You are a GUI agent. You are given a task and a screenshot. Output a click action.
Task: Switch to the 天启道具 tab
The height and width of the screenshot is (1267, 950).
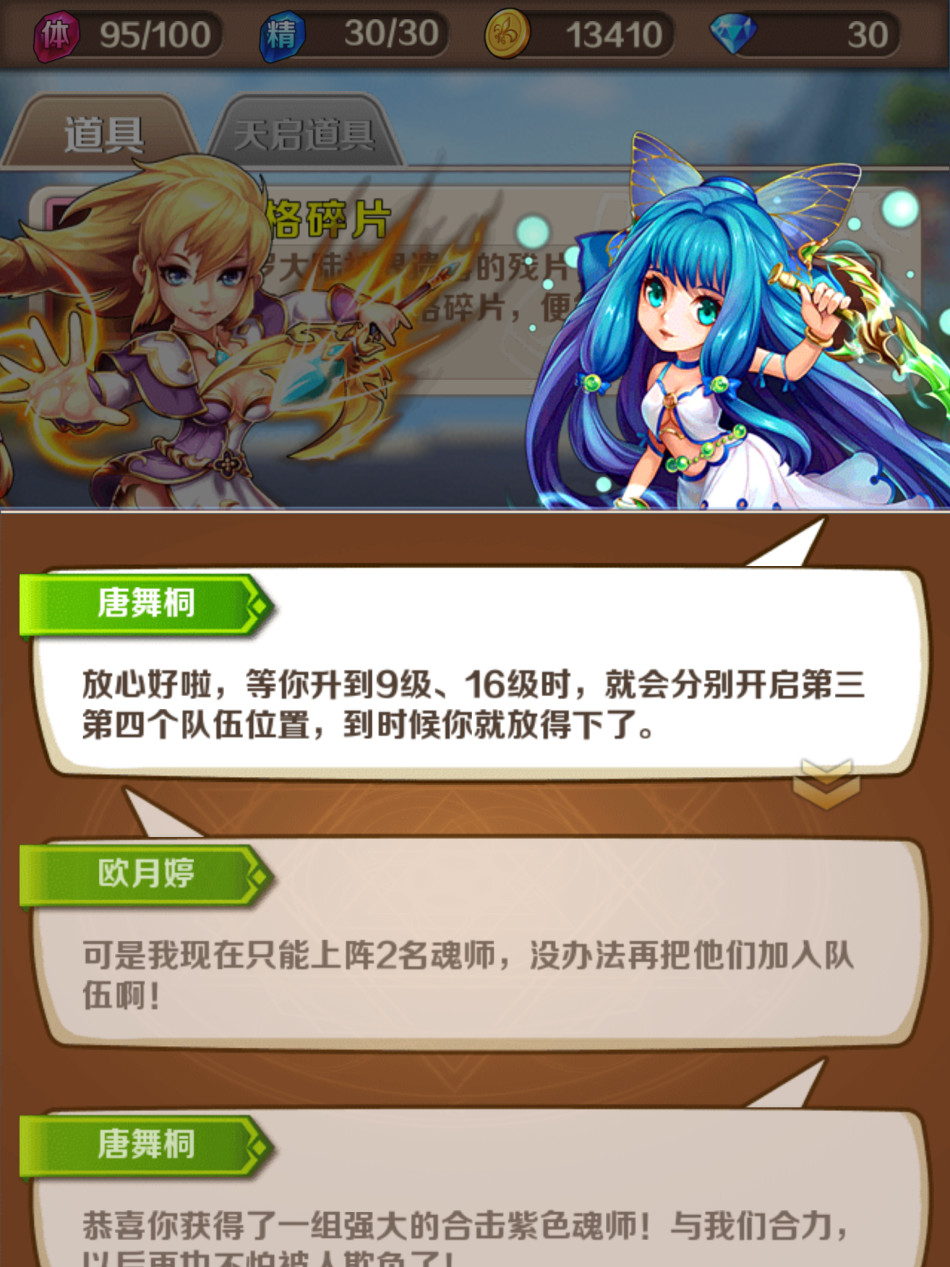click(304, 134)
